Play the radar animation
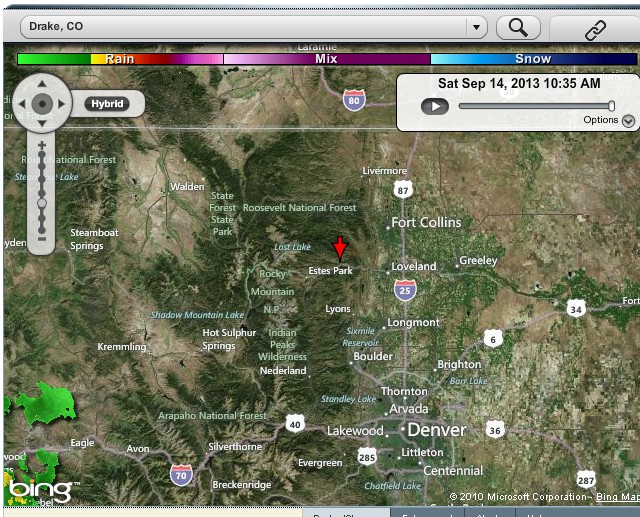640x517 pixels. pyautogui.click(x=434, y=106)
